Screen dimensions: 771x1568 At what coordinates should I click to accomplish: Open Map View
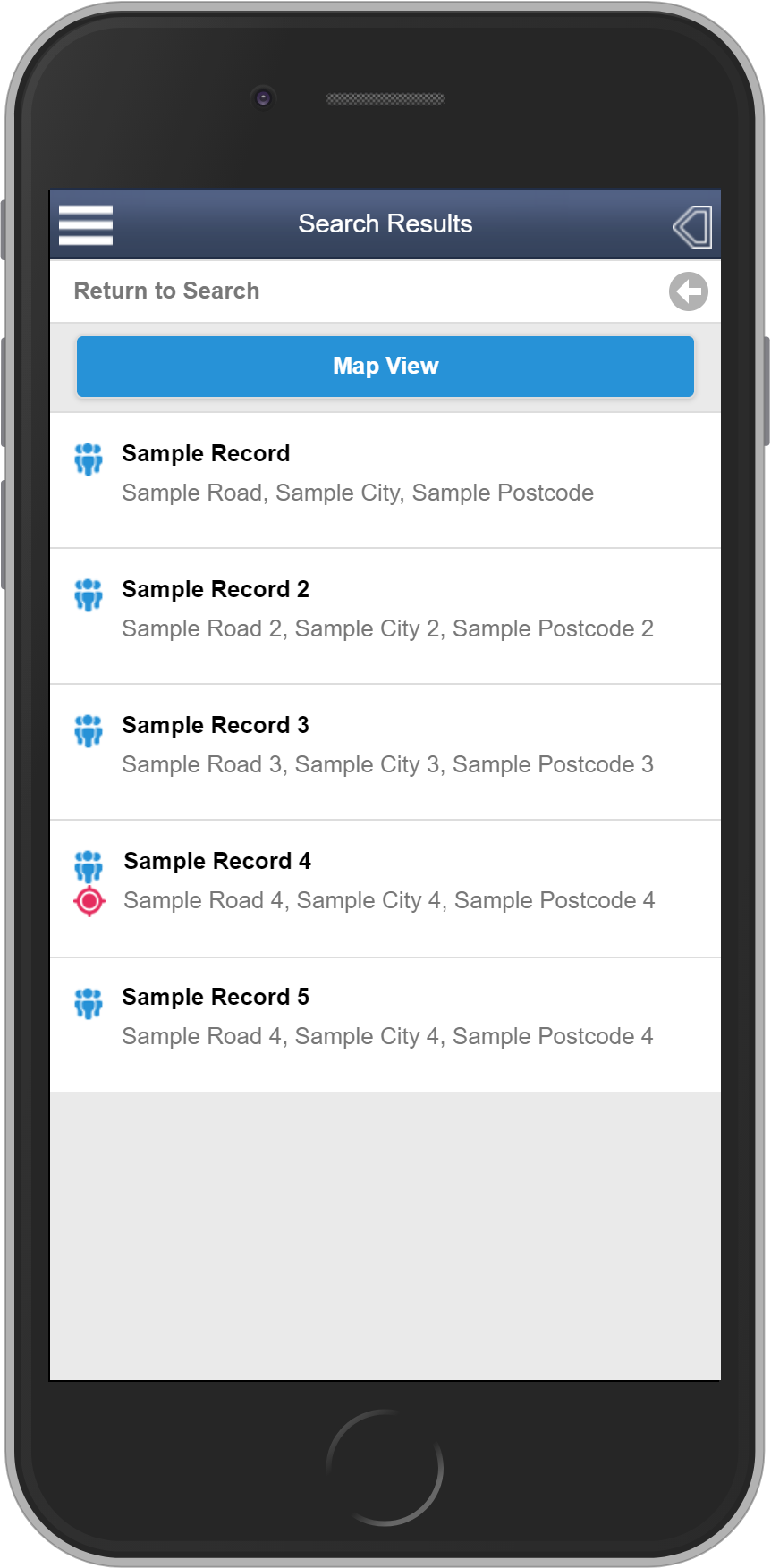(385, 366)
